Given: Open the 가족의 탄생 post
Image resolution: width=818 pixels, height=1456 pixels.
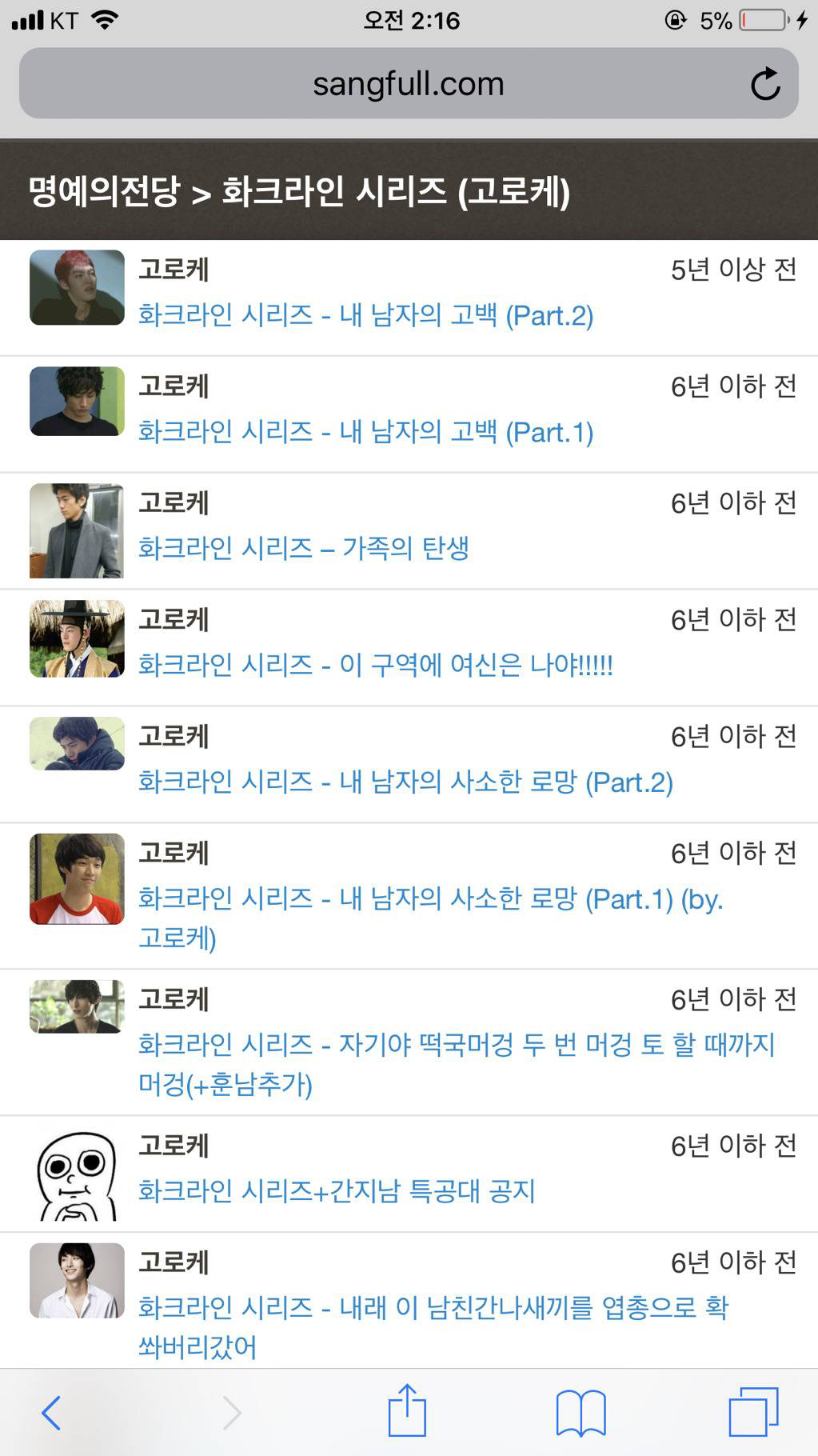Looking at the screenshot, I should pos(303,549).
